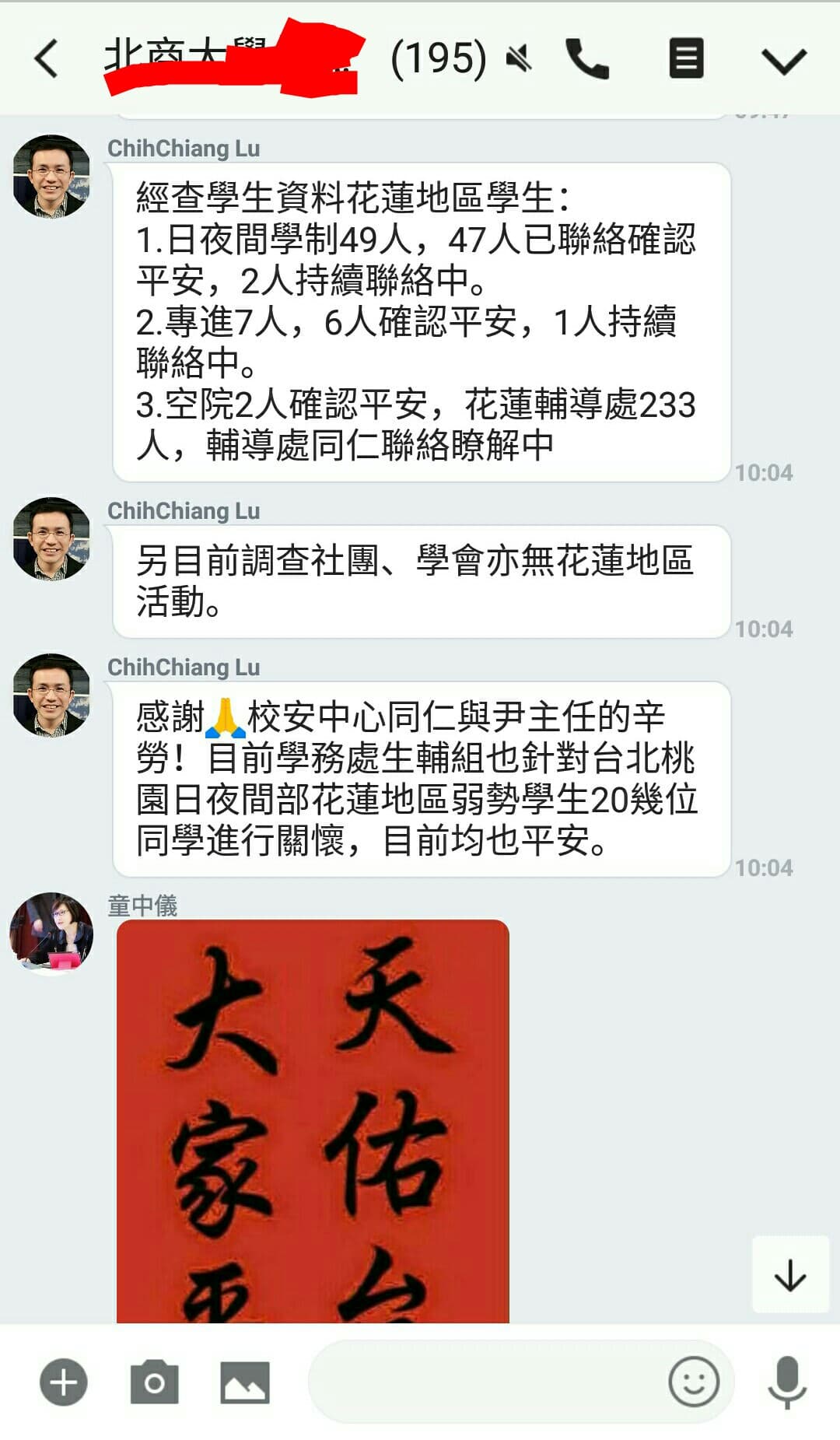The width and height of the screenshot is (840, 1440).
Task: Pick an image from the gallery
Action: (x=245, y=1382)
